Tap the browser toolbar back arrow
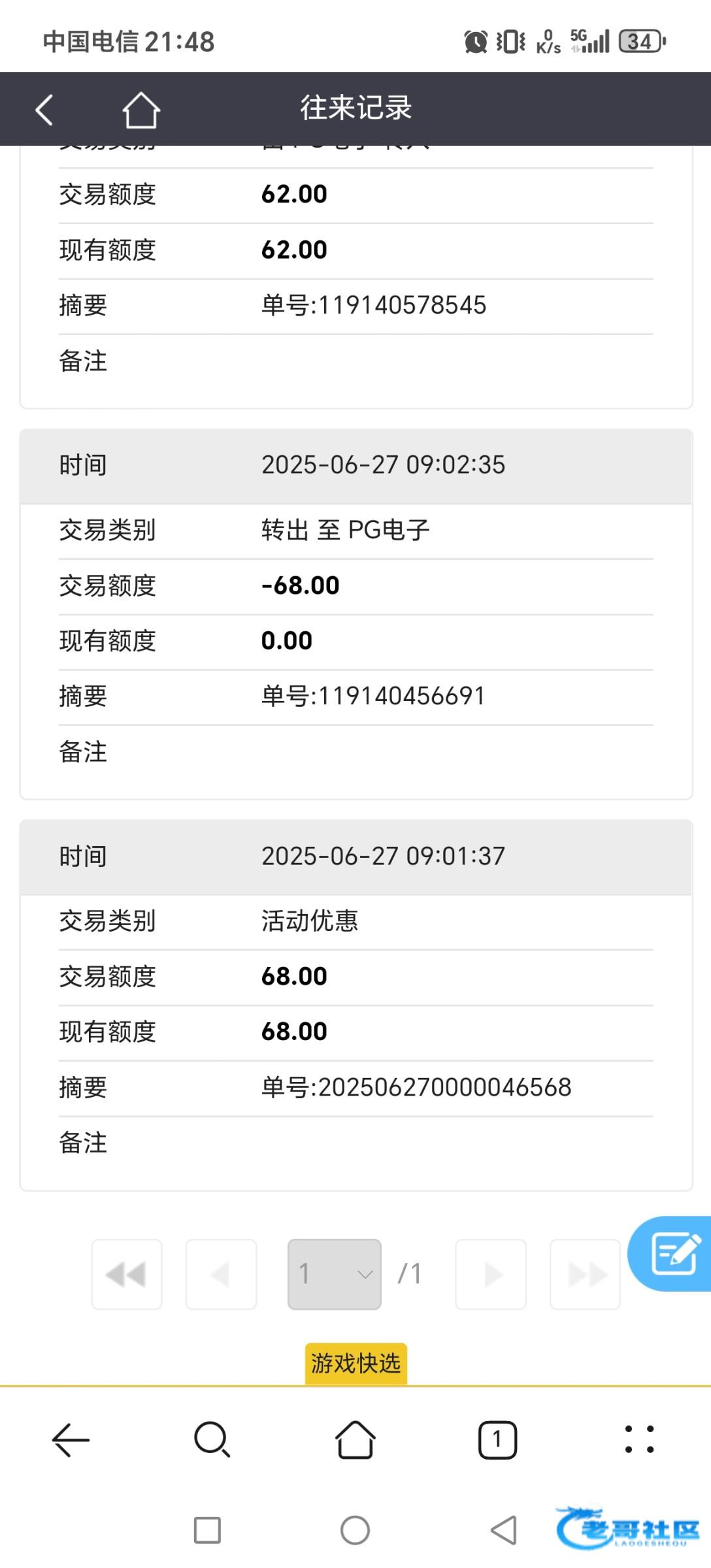The height and width of the screenshot is (1568, 711). pyautogui.click(x=71, y=1440)
